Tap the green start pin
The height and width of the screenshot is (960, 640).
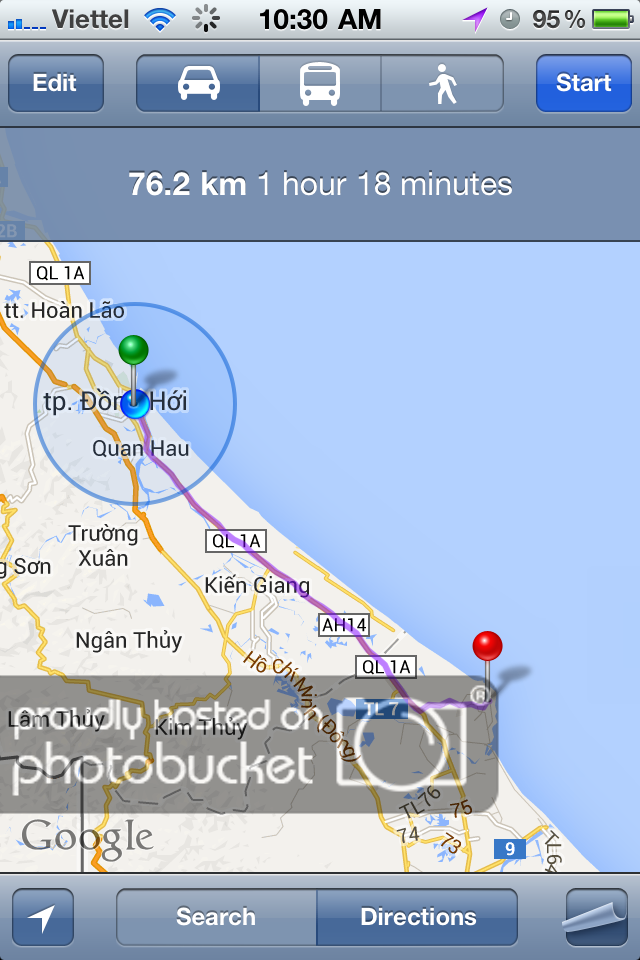tap(133, 352)
